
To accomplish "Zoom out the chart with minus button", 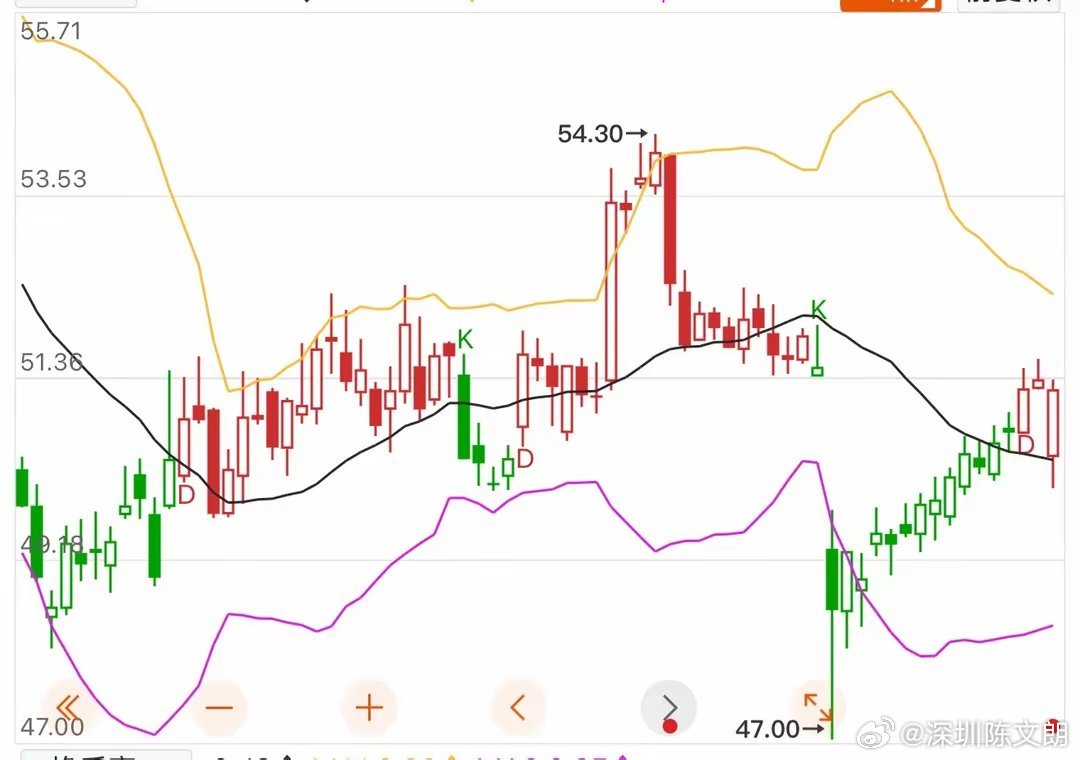I will 218,708.
